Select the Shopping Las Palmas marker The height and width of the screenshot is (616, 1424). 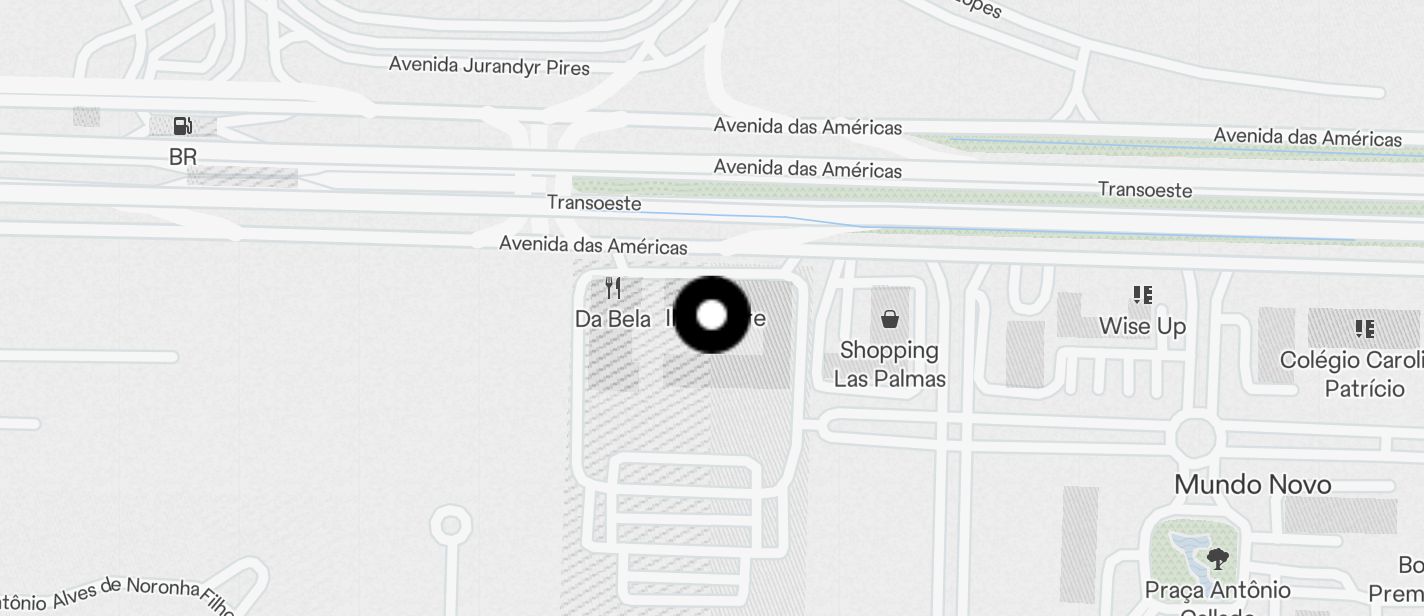coord(889,320)
